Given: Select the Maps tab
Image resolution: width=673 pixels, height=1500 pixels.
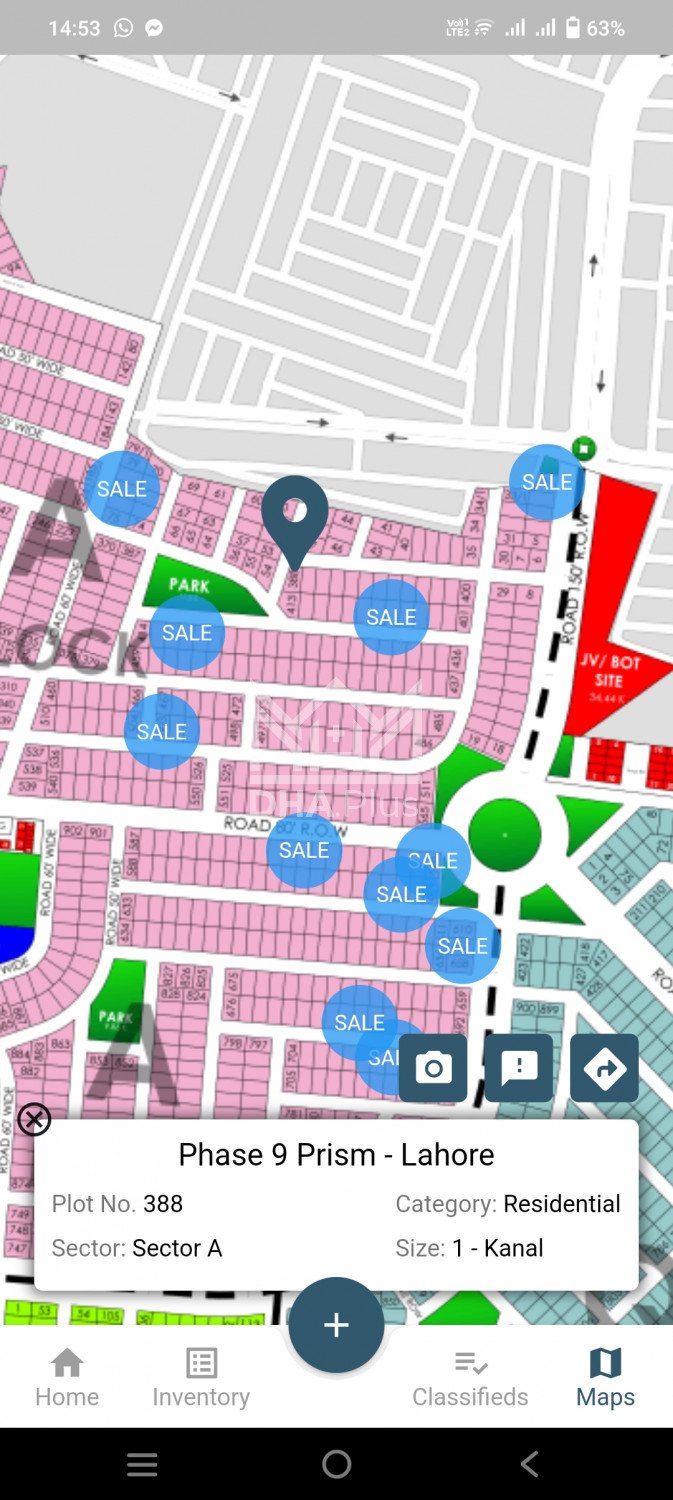Looking at the screenshot, I should click(605, 1377).
